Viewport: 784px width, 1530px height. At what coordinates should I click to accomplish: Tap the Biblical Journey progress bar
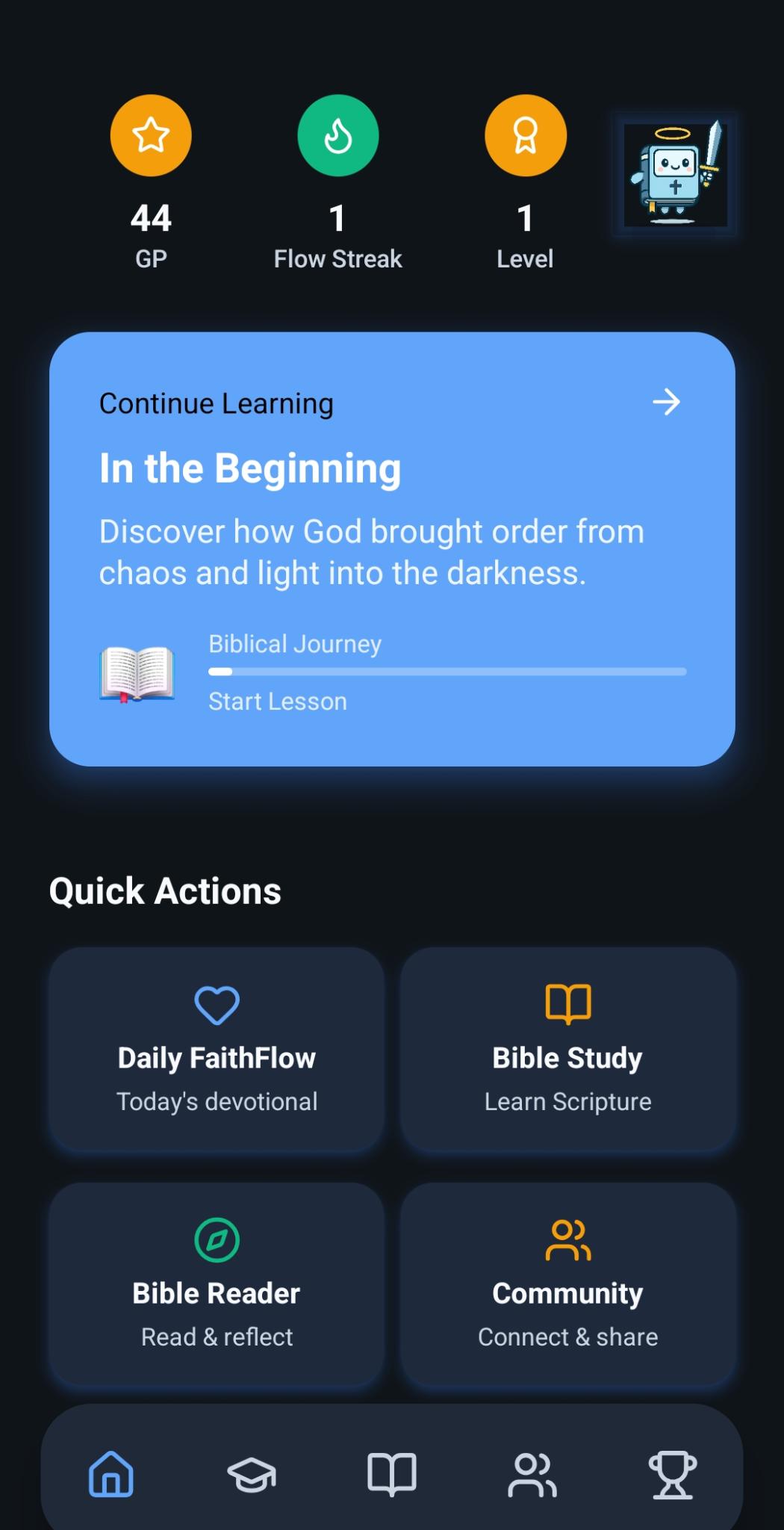tap(446, 672)
